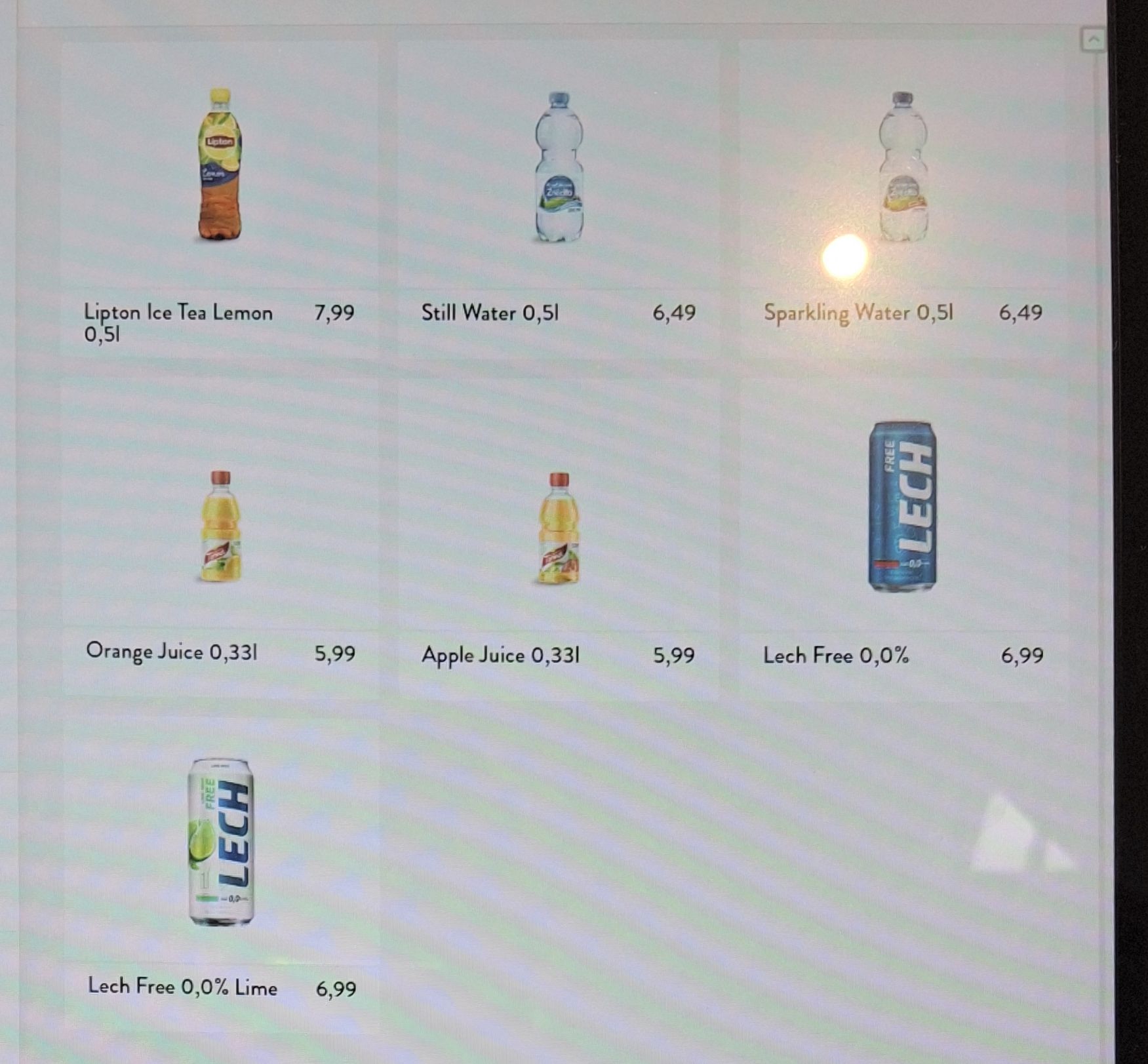Choose the Still Water 0,5l item
This screenshot has width=1148, height=1064.
coord(558,167)
